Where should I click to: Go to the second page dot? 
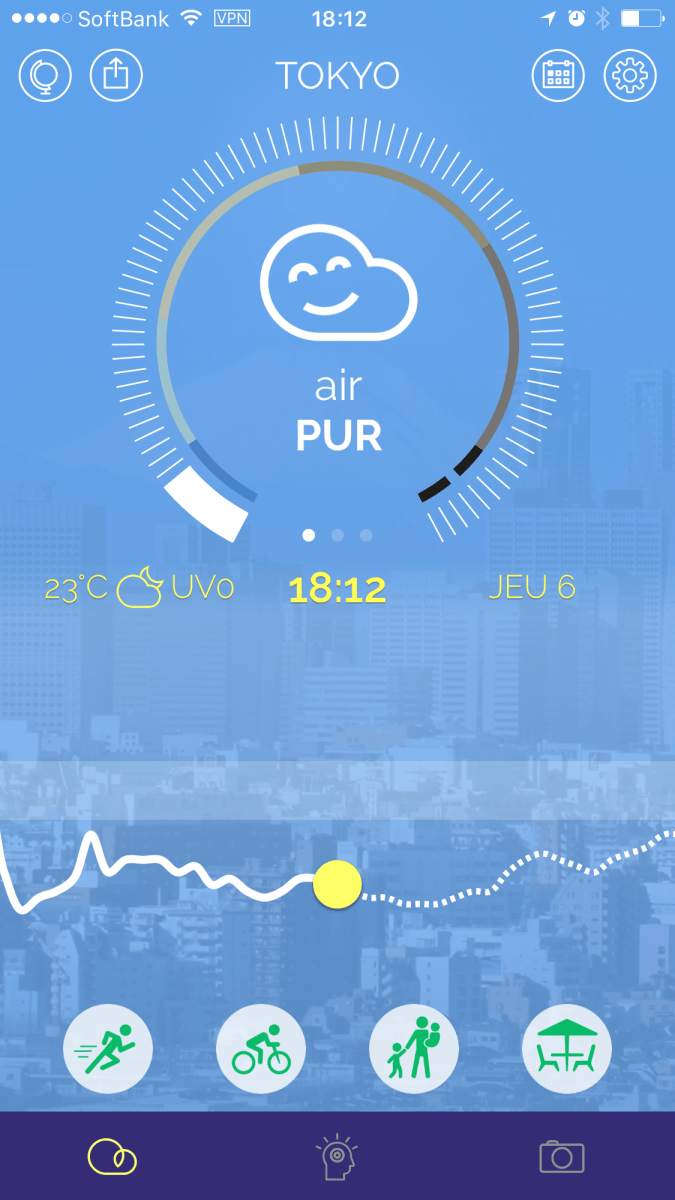(x=337, y=535)
